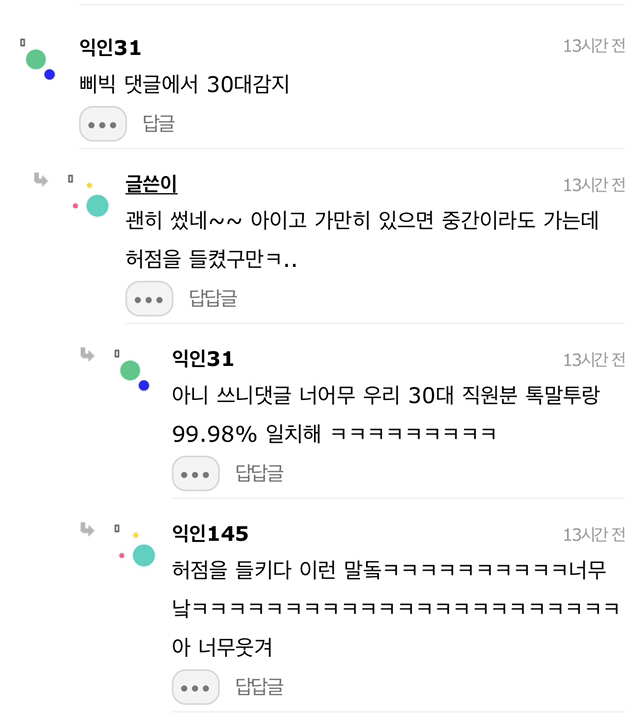Open more options on 글쓴이's reply

tap(149, 299)
